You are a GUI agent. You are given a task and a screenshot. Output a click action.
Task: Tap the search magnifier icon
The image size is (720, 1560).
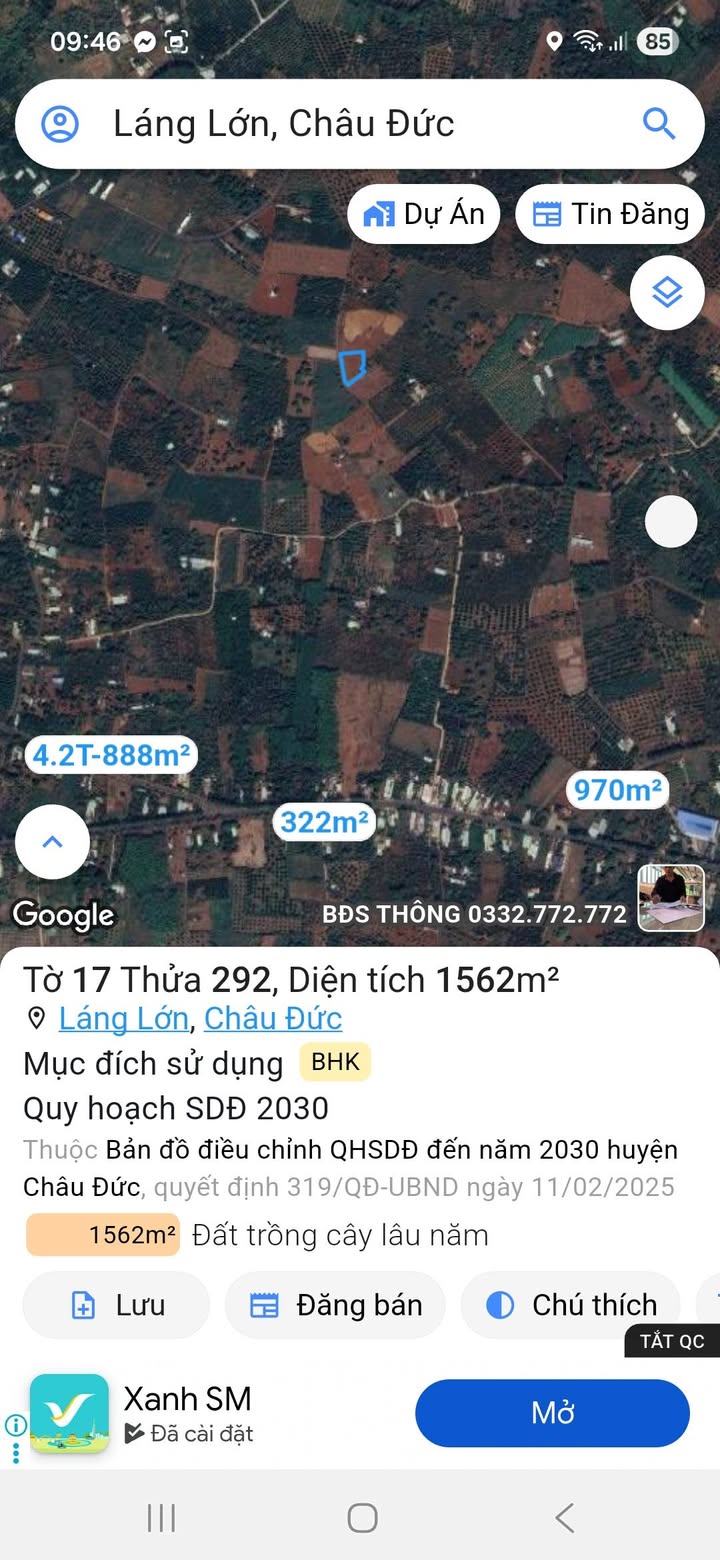coord(658,124)
